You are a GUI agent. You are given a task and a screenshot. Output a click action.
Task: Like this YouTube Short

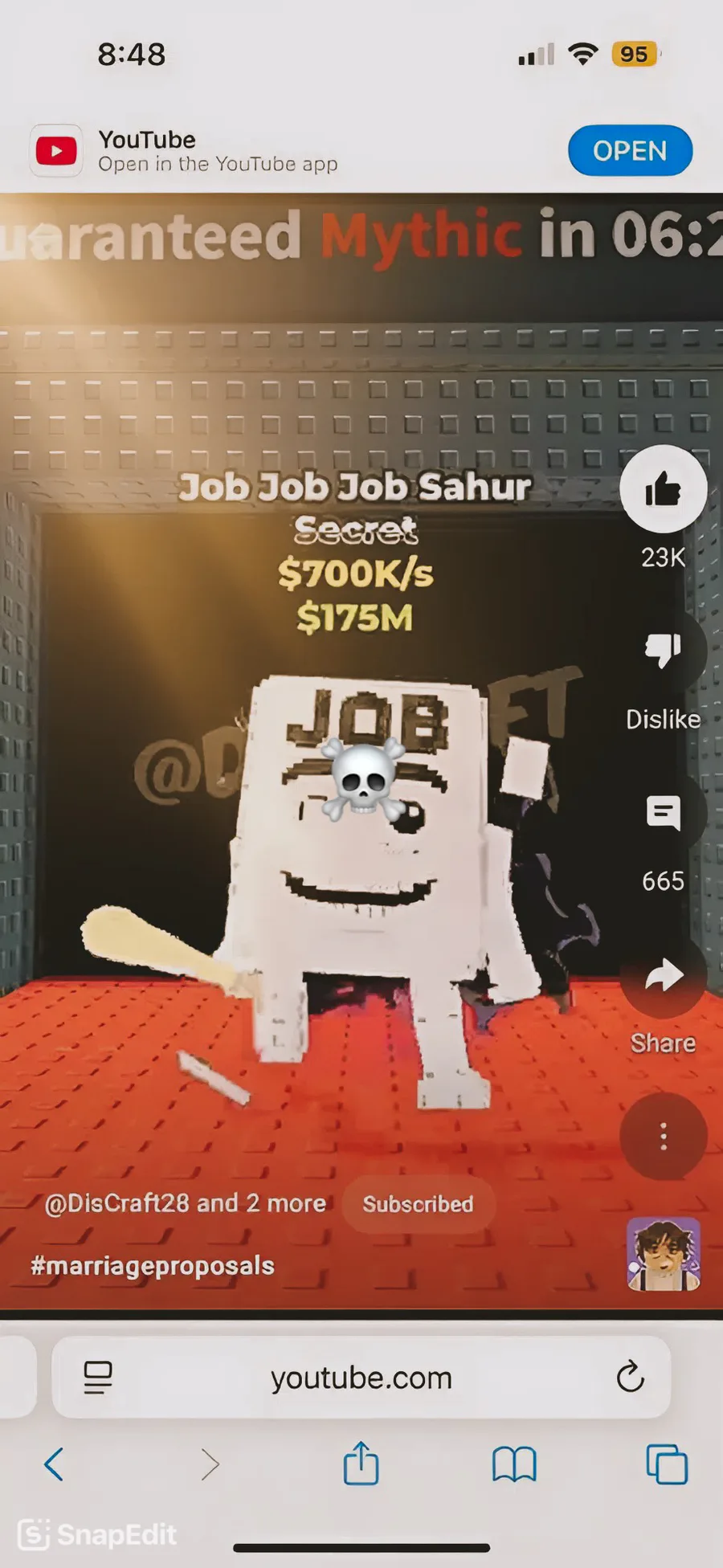click(664, 488)
